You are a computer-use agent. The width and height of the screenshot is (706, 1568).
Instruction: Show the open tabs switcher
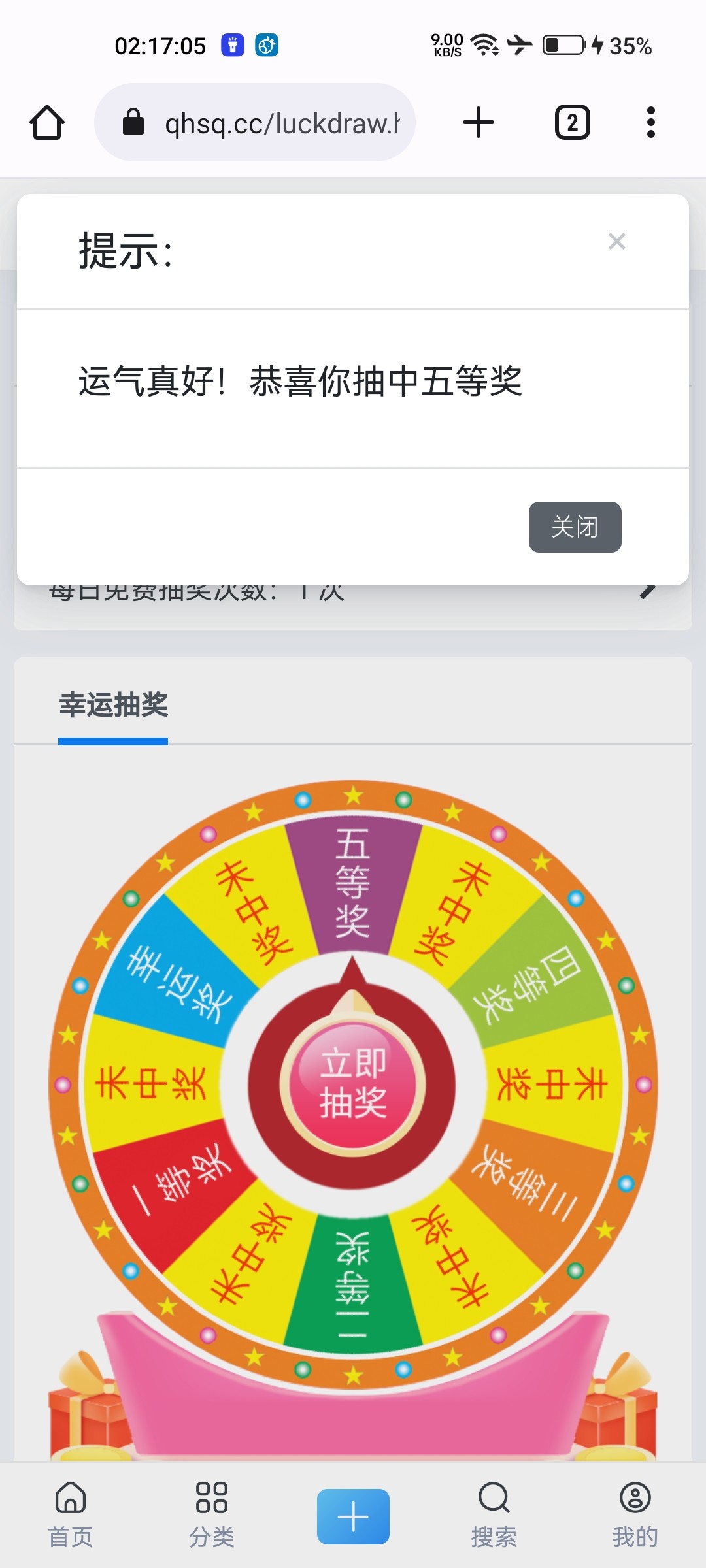pyautogui.click(x=572, y=123)
